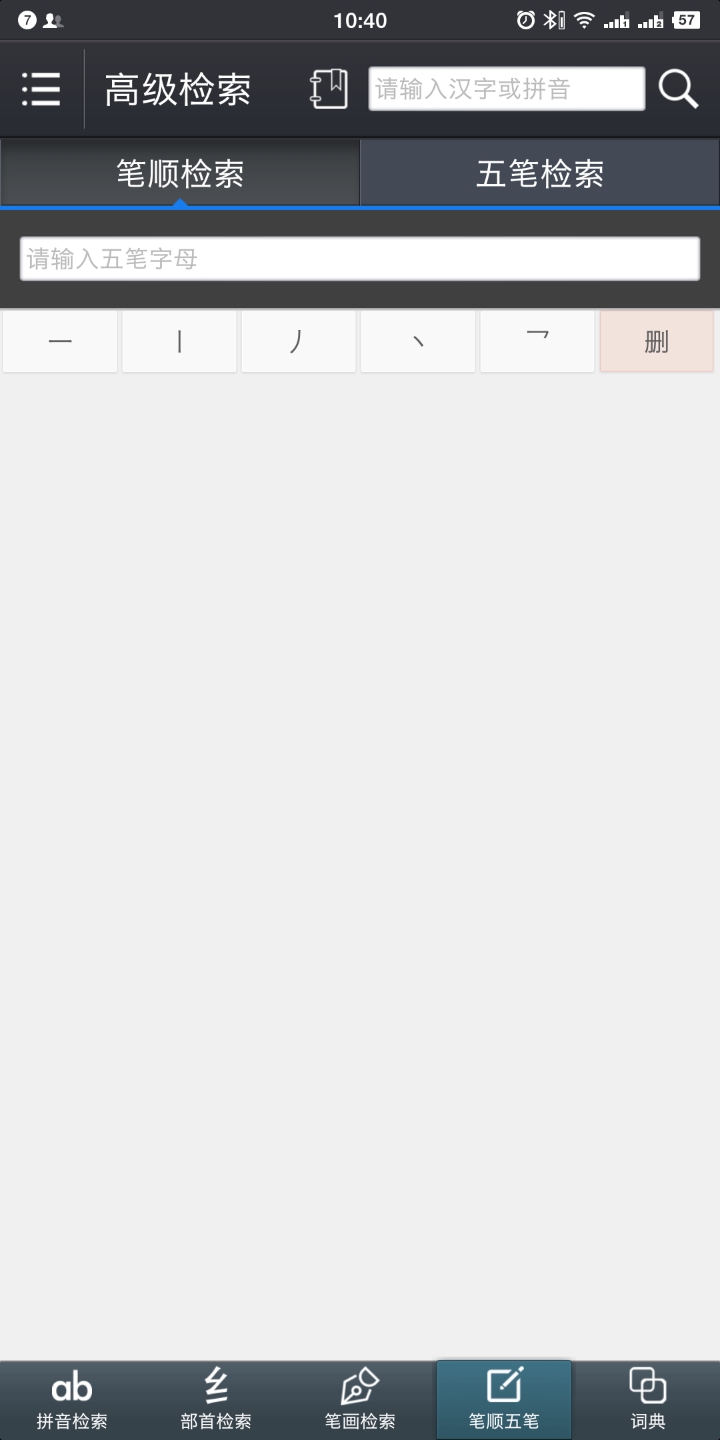Focus the 请输入汉字或拼音 search field
Image resolution: width=720 pixels, height=1440 pixels.
click(506, 89)
